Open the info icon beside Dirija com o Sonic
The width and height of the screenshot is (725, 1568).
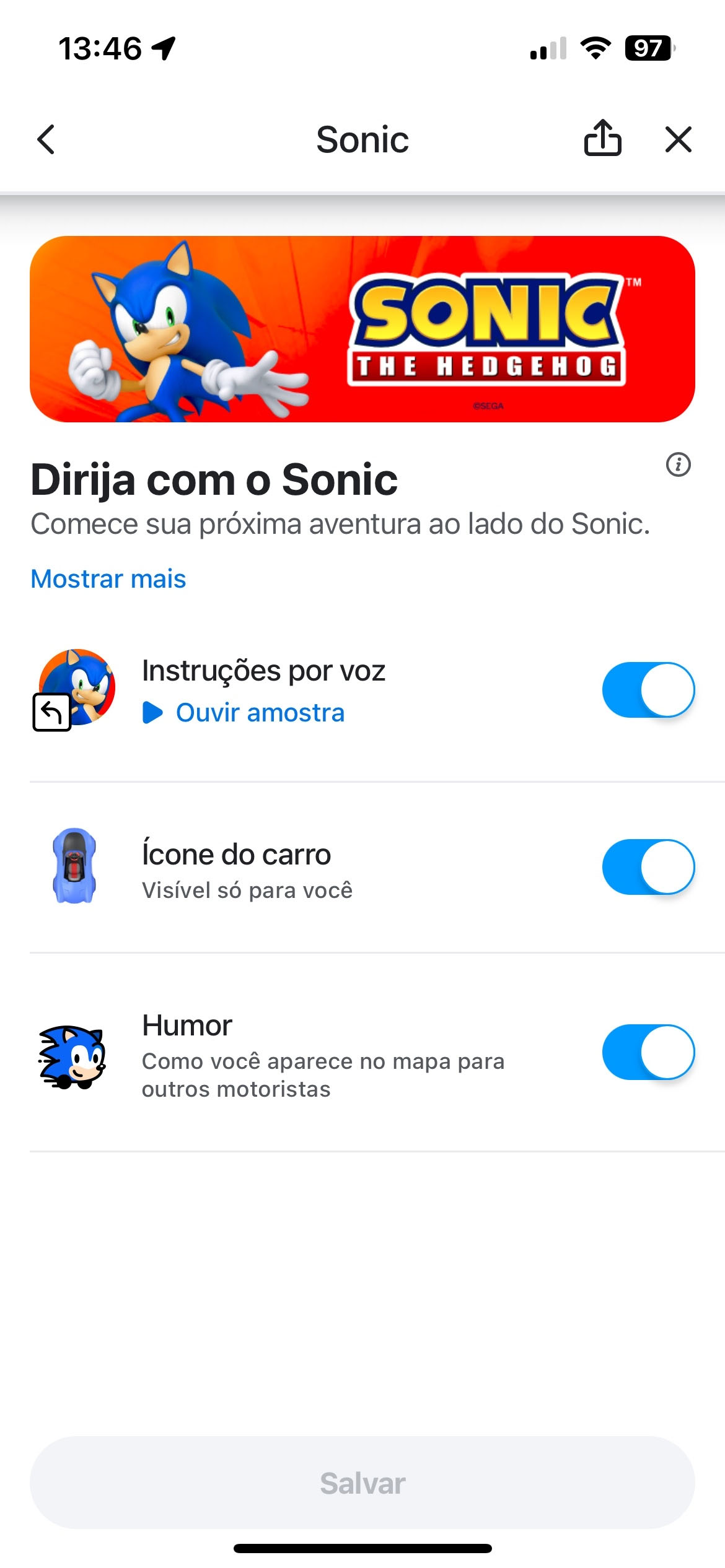click(678, 464)
